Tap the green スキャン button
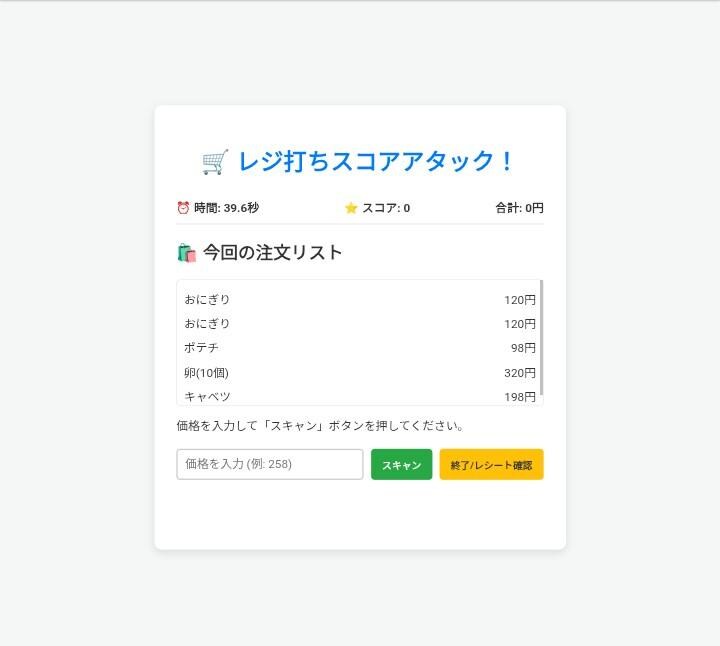The image size is (720, 646). click(x=401, y=465)
